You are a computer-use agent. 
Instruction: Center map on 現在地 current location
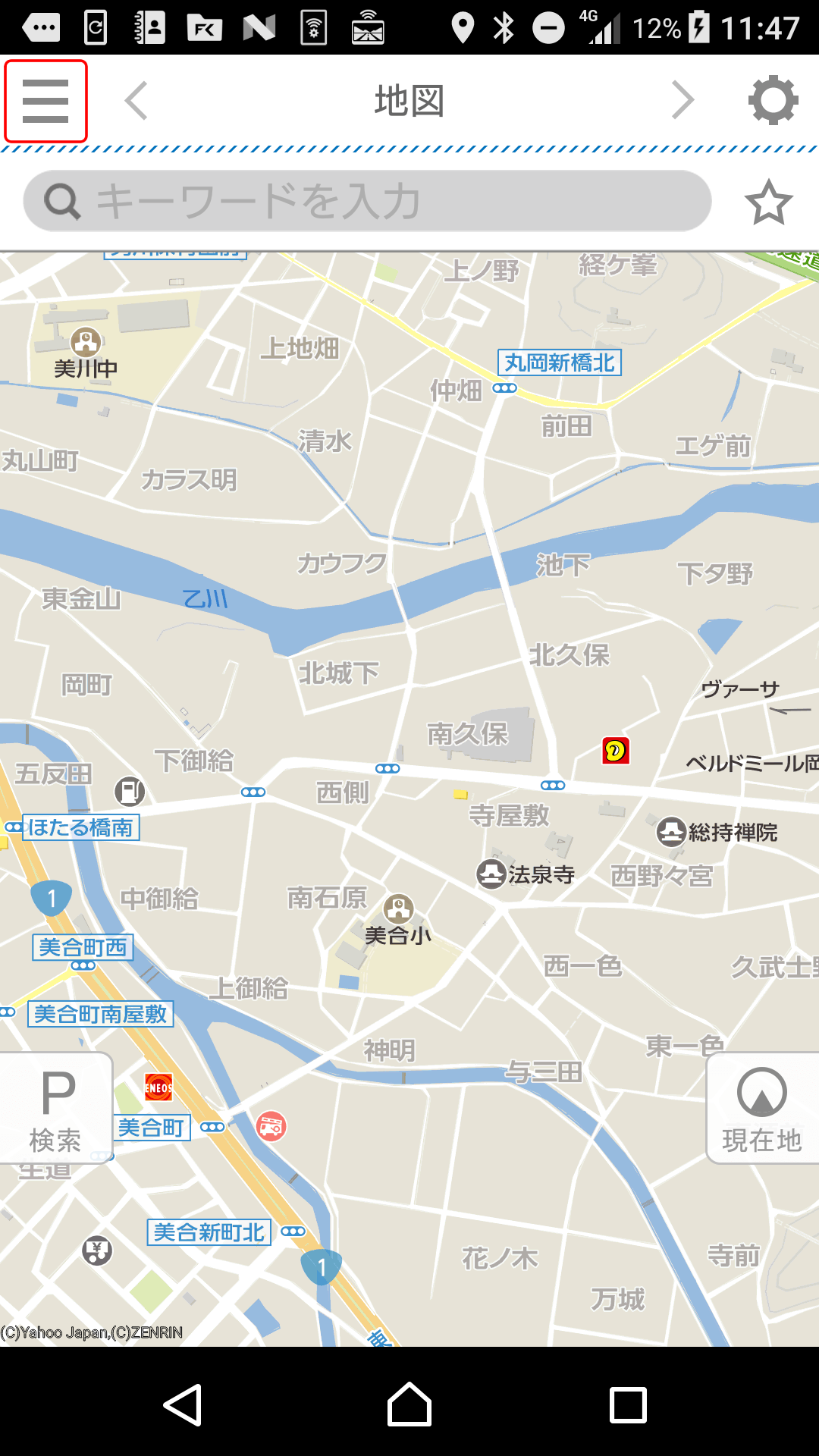(762, 1108)
